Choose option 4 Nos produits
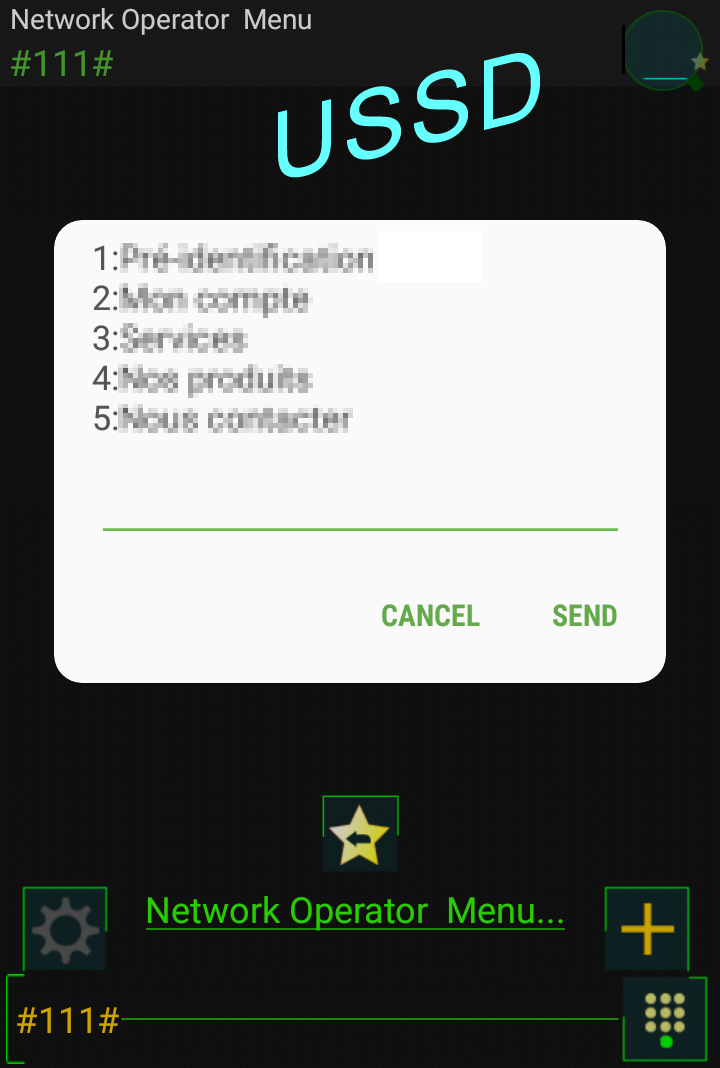720x1068 pixels. tap(199, 380)
